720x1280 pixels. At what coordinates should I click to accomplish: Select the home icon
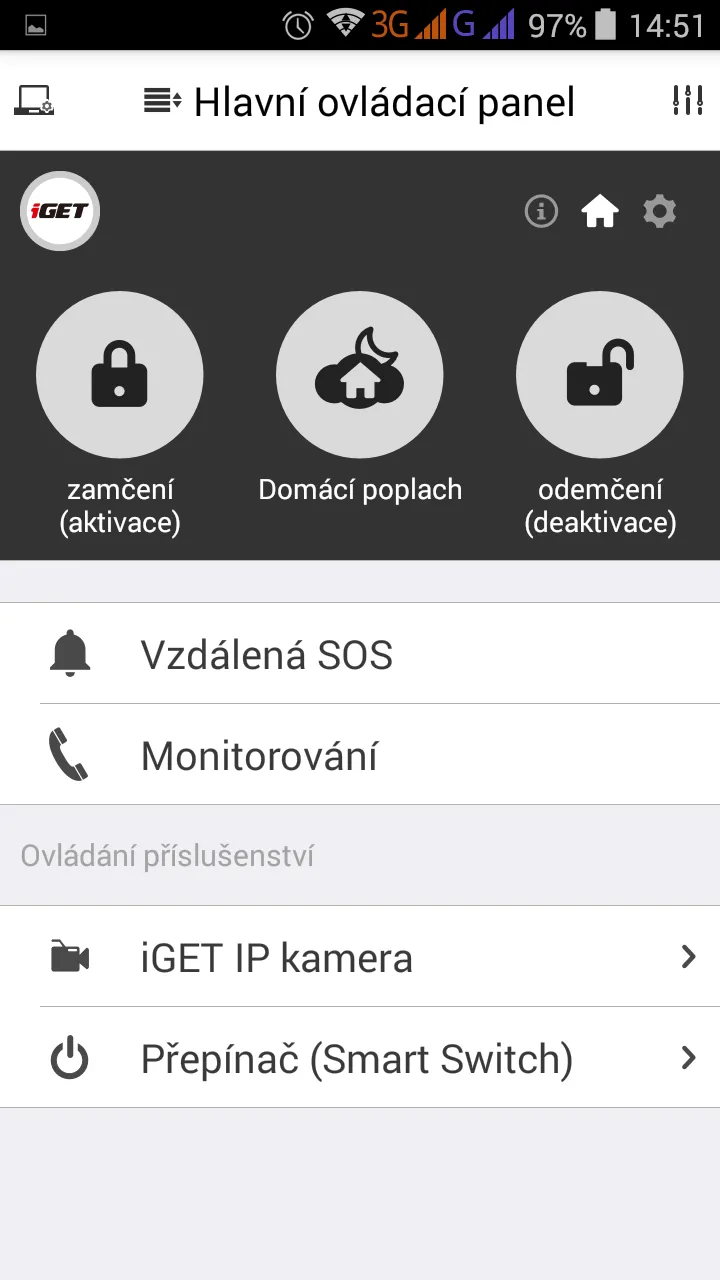[600, 211]
